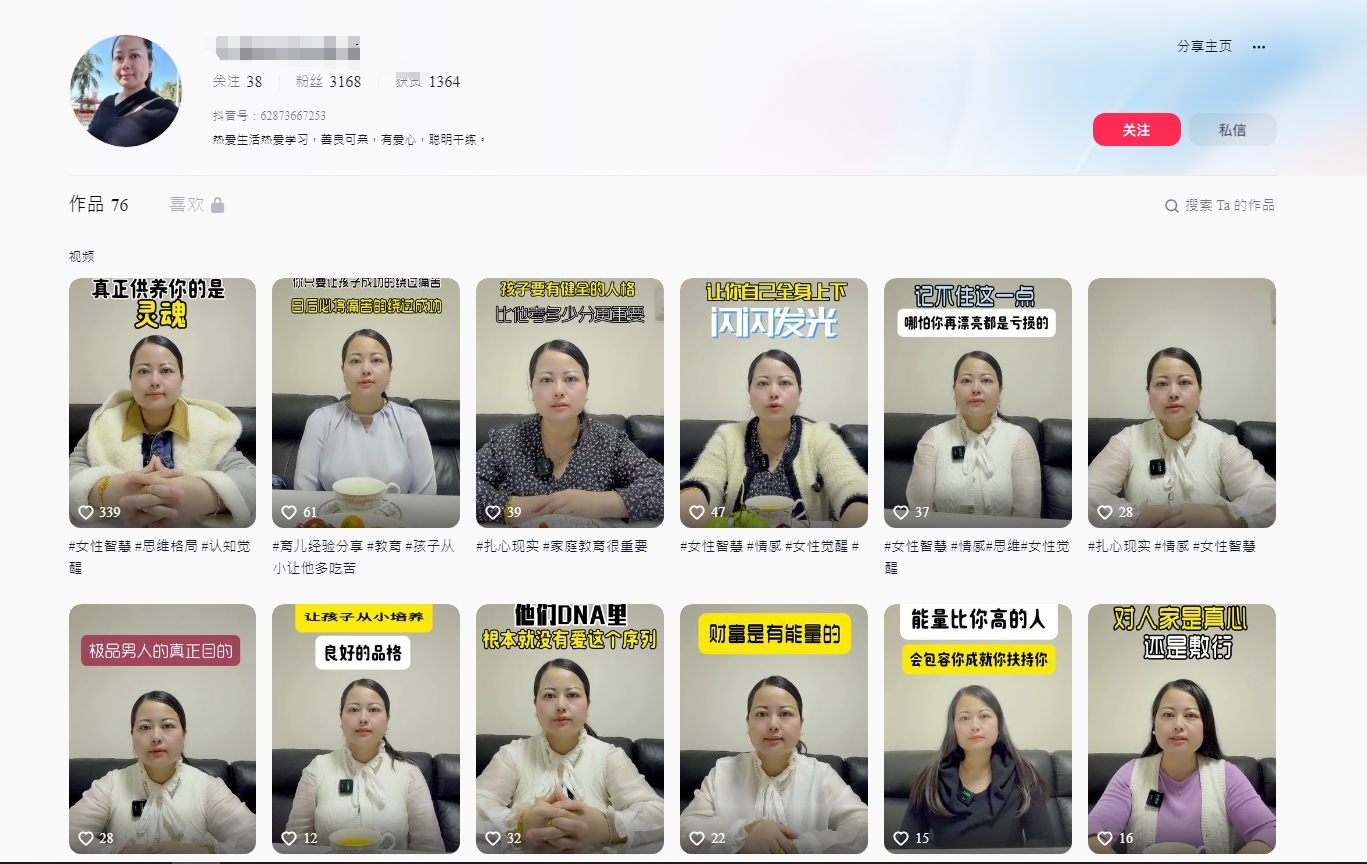This screenshot has height=864, width=1367.
Task: Open the 闪闪发光 video
Action: click(773, 402)
